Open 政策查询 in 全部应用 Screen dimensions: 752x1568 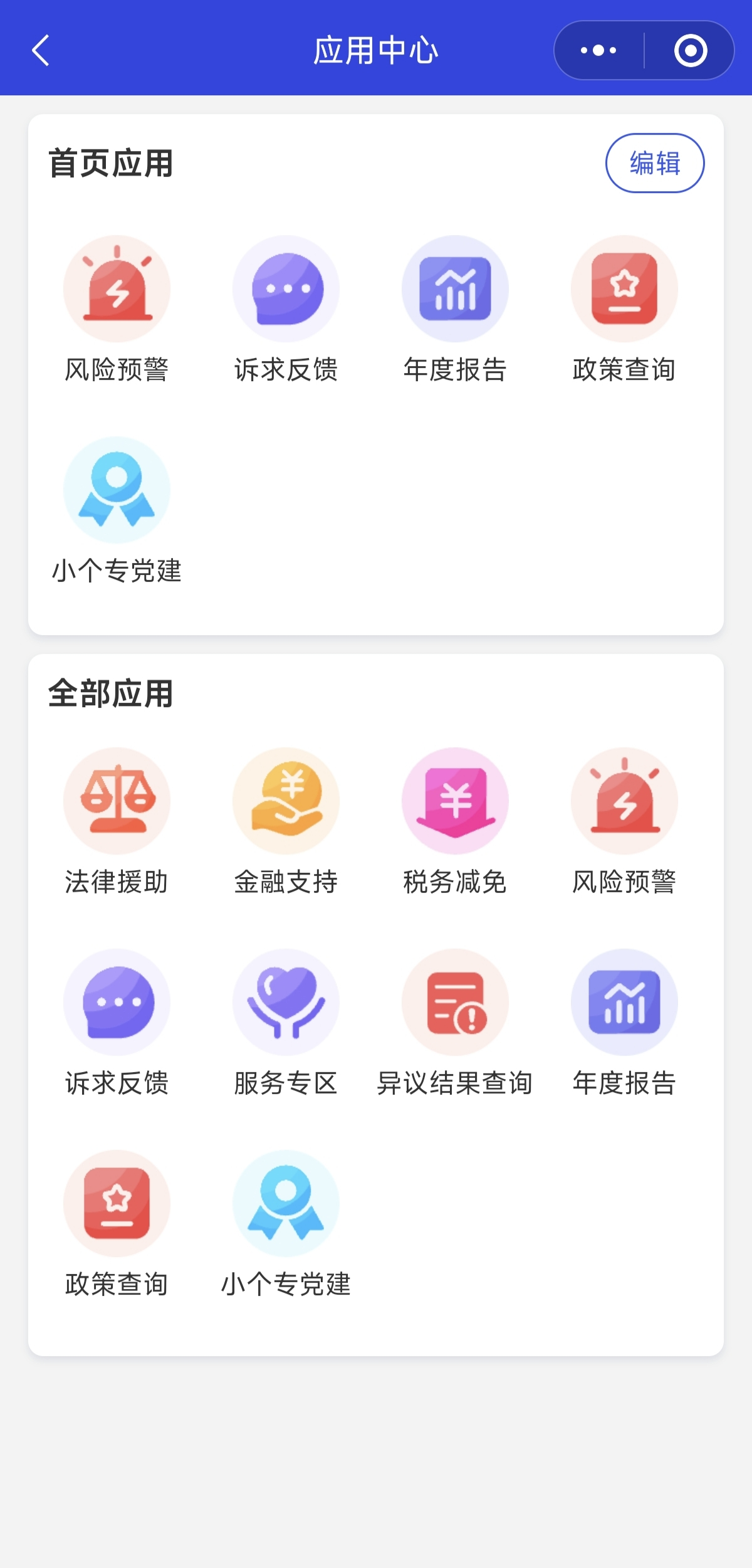coord(117,1224)
